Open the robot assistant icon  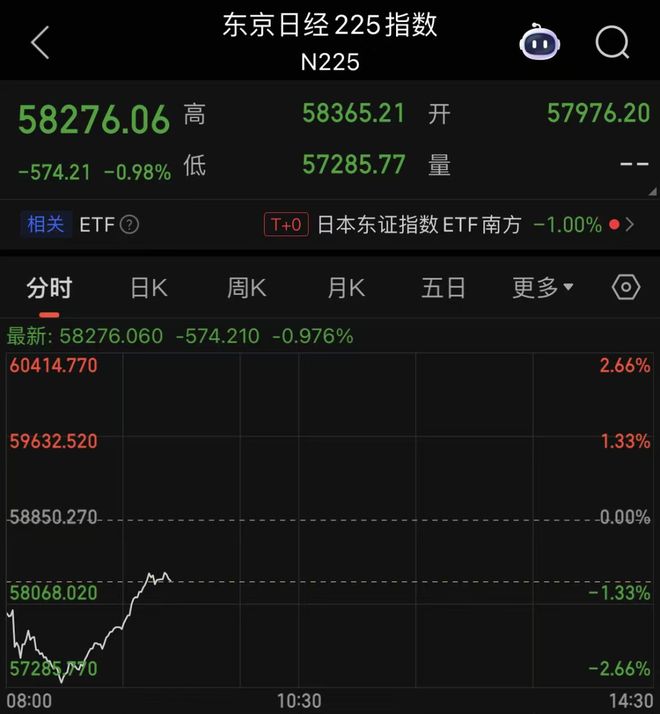click(540, 42)
